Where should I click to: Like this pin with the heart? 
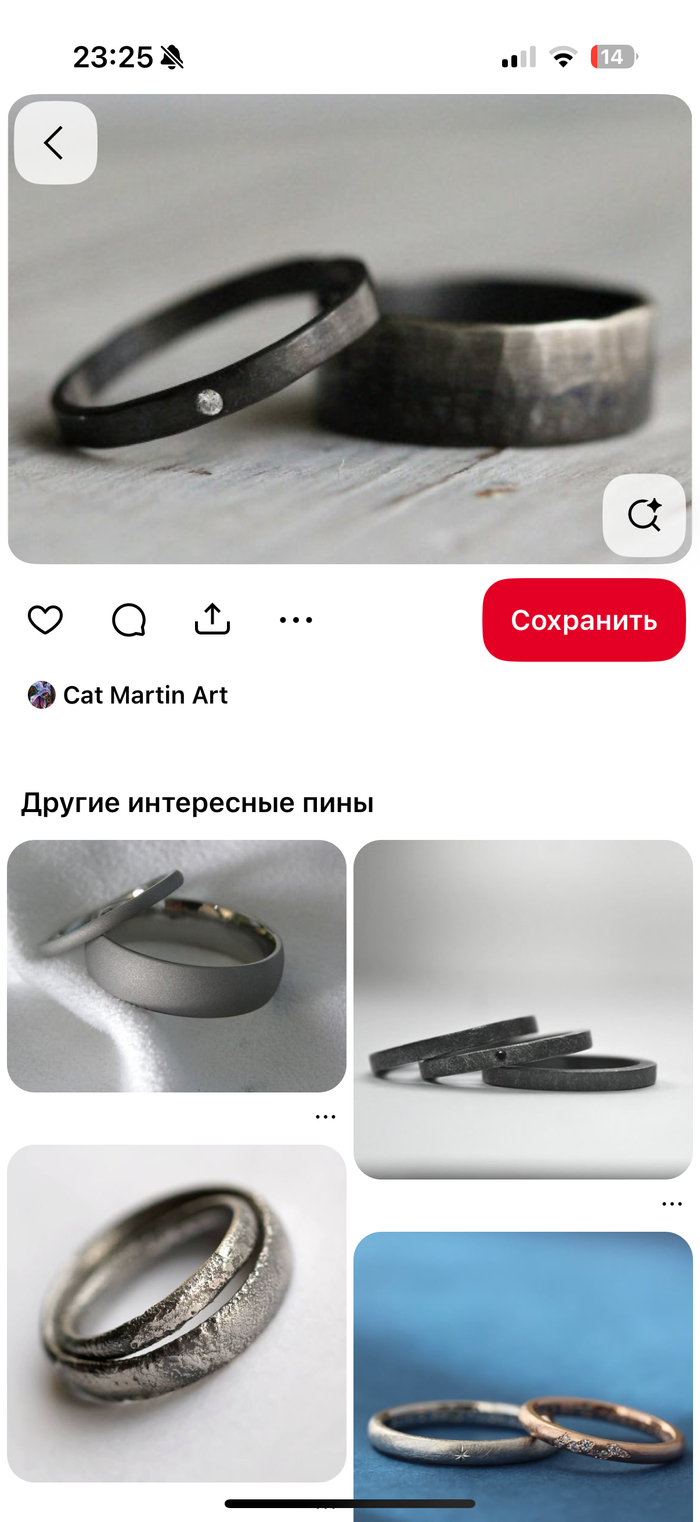click(x=45, y=620)
